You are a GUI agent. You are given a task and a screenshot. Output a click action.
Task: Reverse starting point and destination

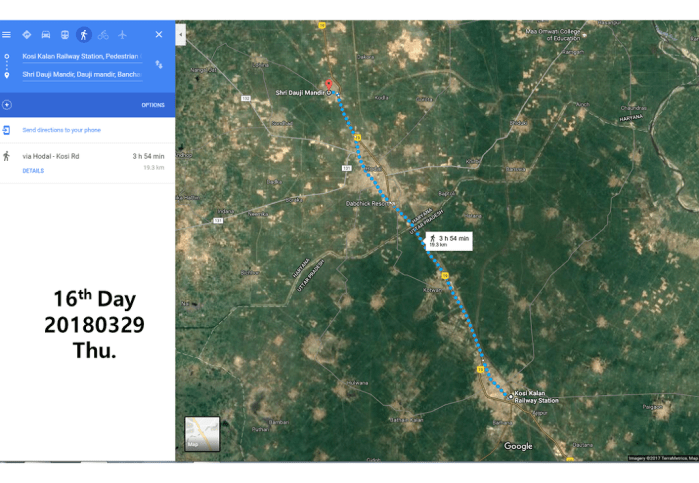tap(159, 65)
